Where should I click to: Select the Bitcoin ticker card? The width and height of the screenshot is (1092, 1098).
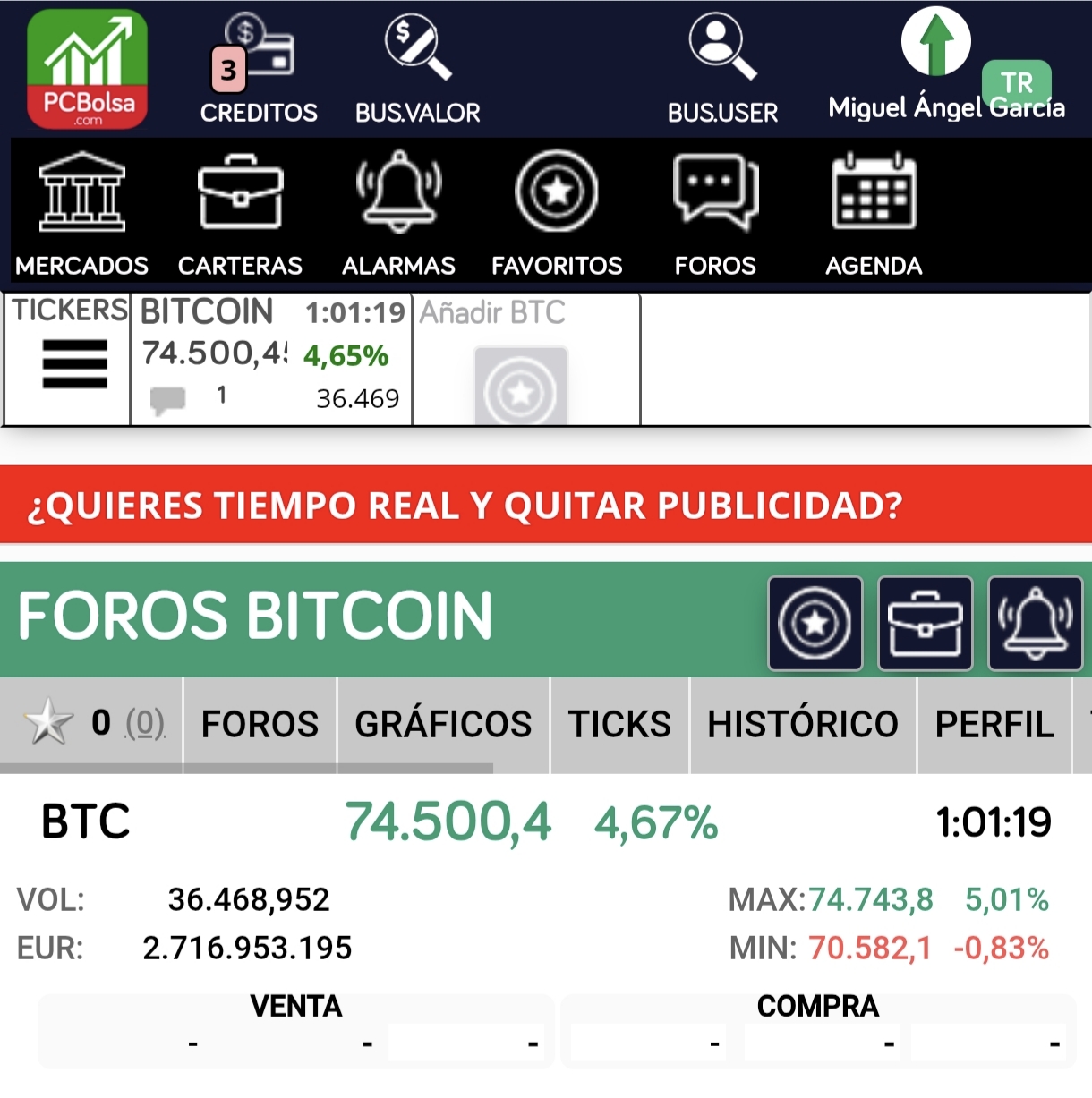(270, 358)
